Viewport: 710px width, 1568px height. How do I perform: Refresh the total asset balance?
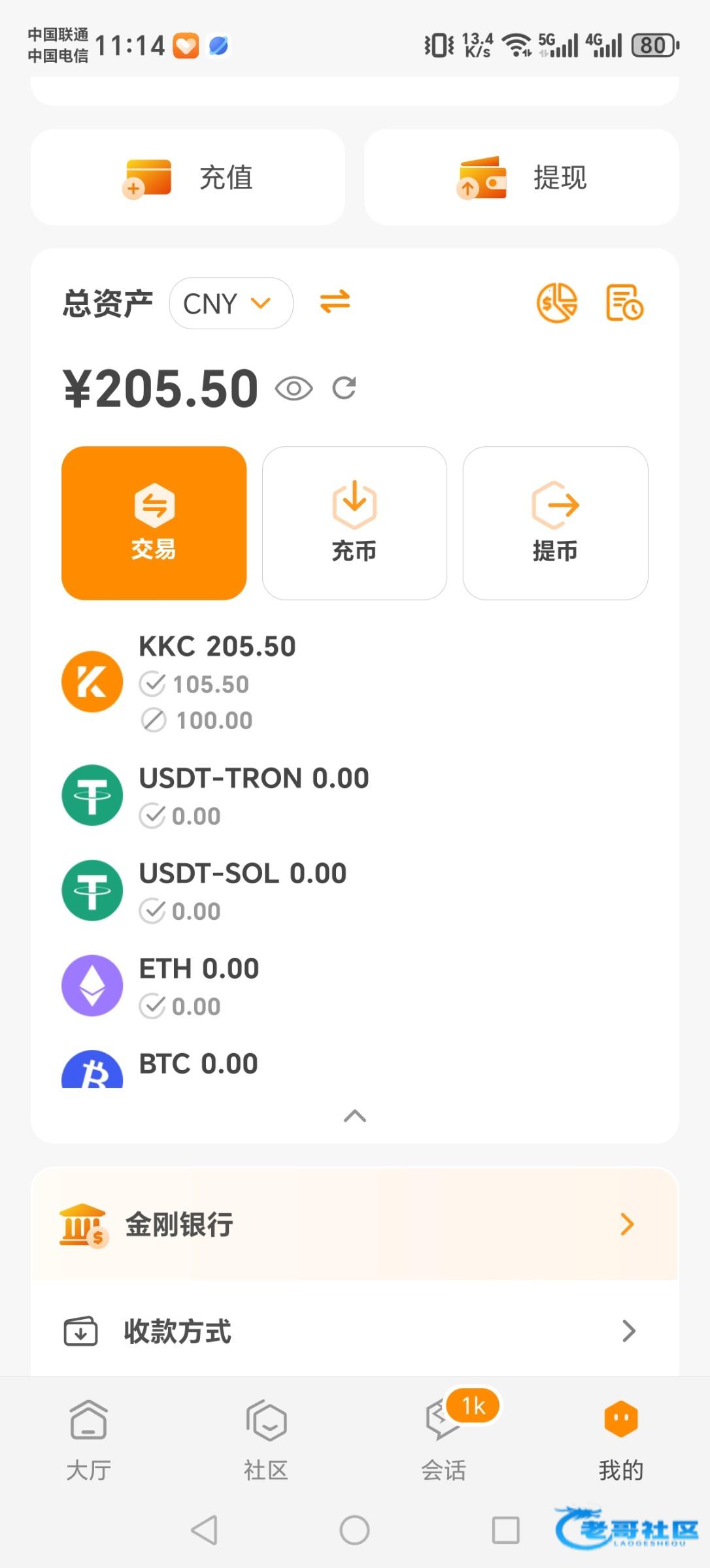344,388
